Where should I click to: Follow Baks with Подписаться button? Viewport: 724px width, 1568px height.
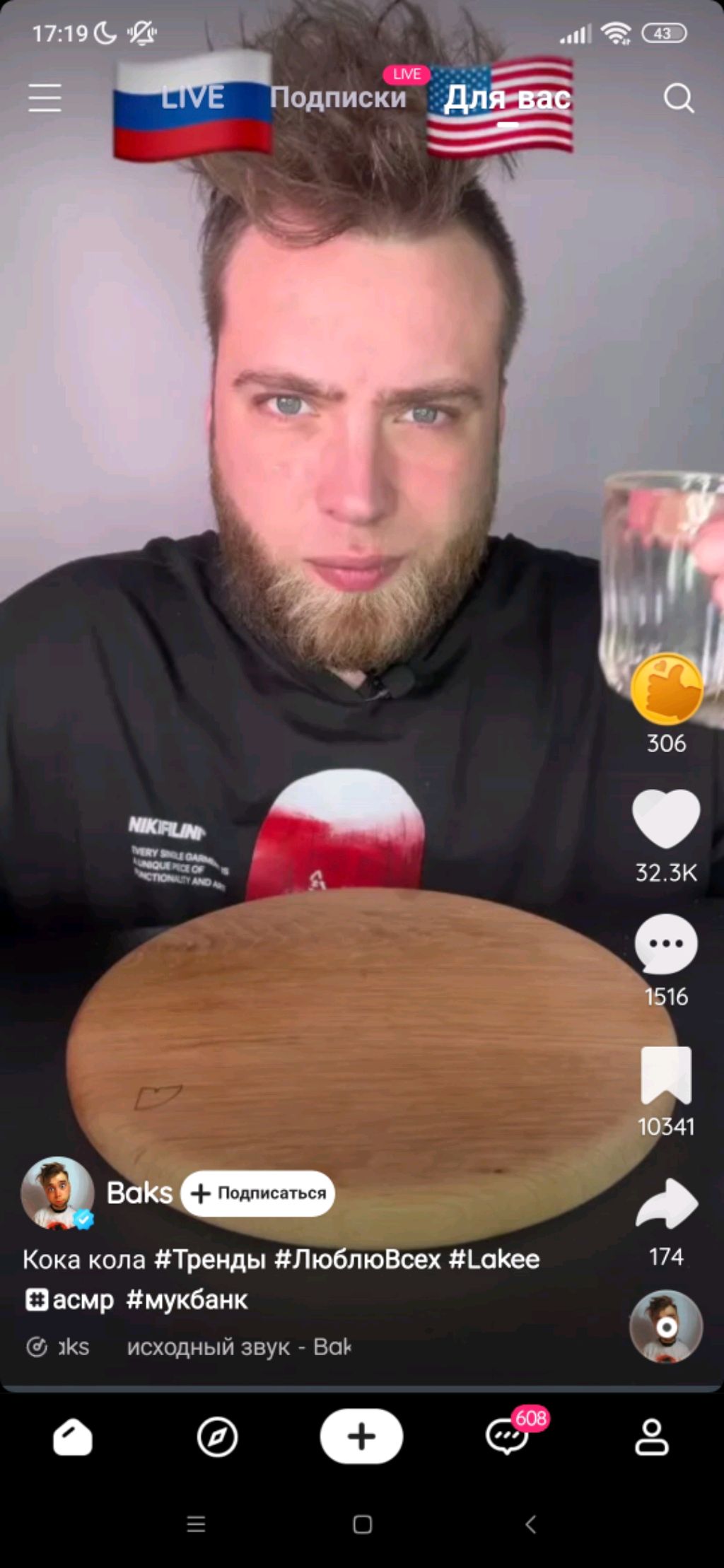[258, 1193]
